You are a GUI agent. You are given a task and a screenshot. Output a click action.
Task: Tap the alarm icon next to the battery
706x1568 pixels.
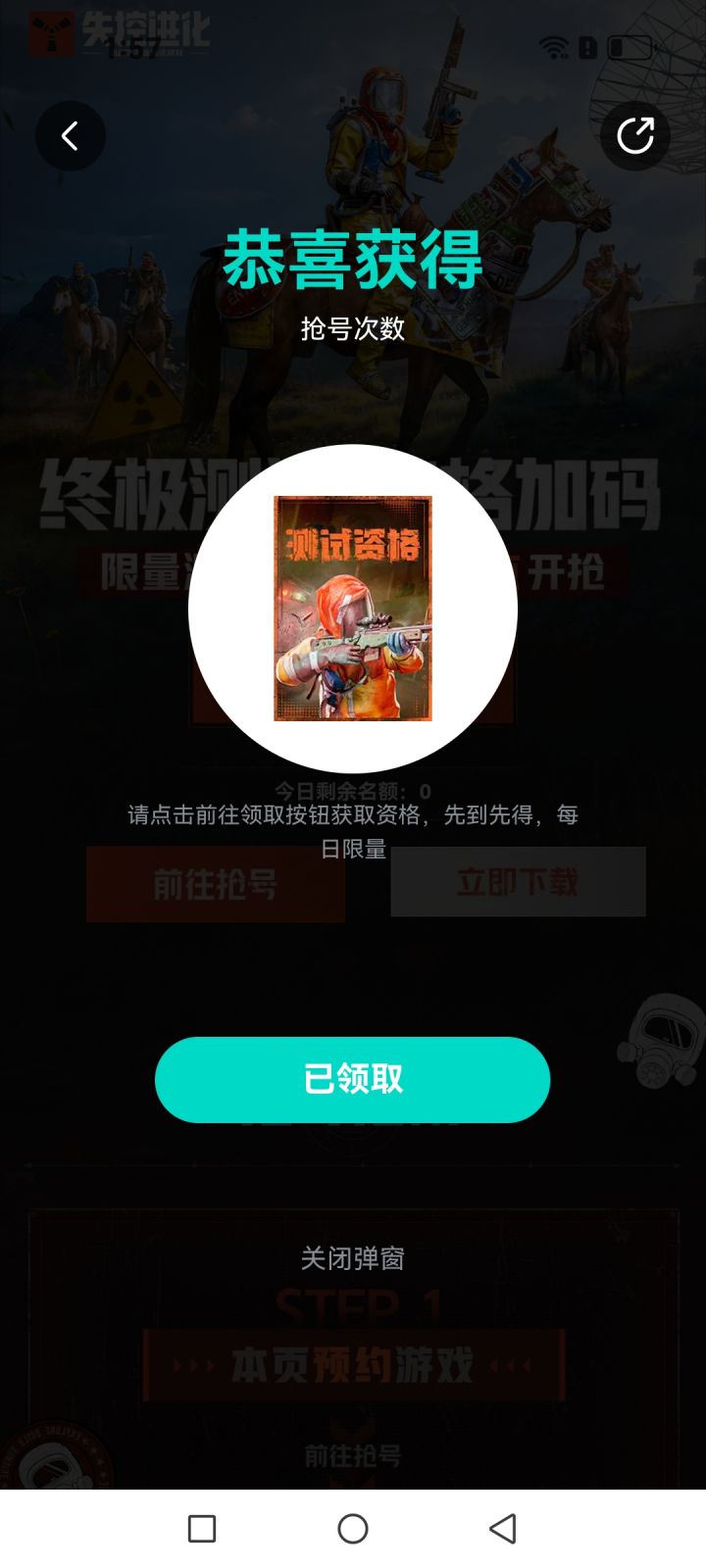click(x=586, y=45)
